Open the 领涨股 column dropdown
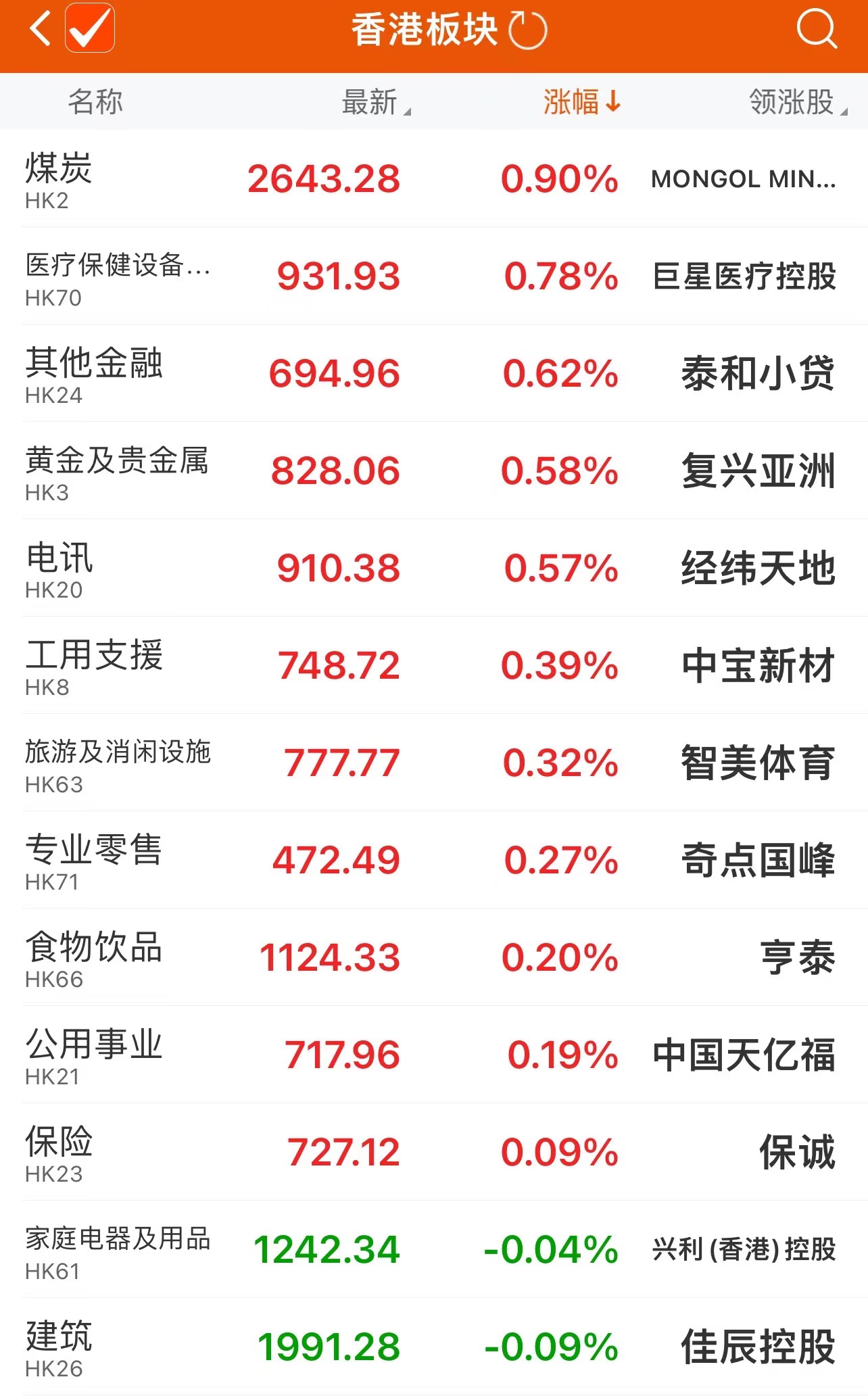 (x=796, y=103)
